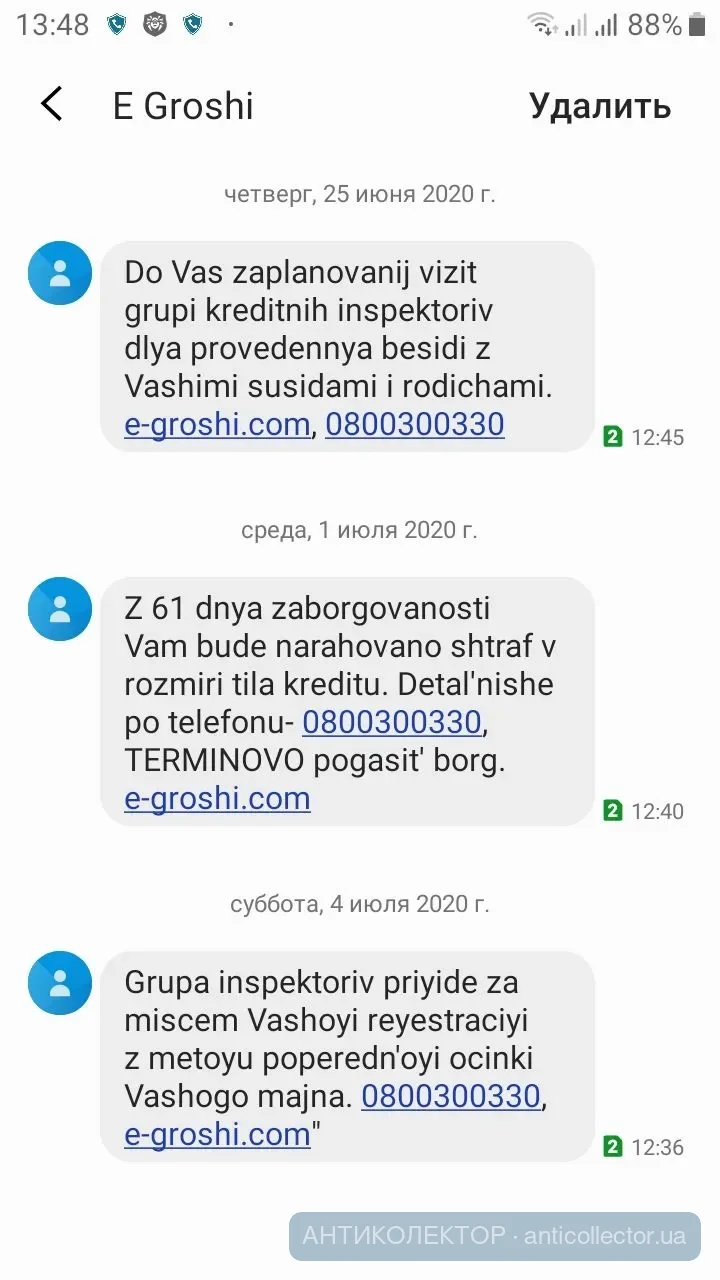The width and height of the screenshot is (720, 1280).
Task: Go back from the E Groshi conversation
Action: [52, 104]
